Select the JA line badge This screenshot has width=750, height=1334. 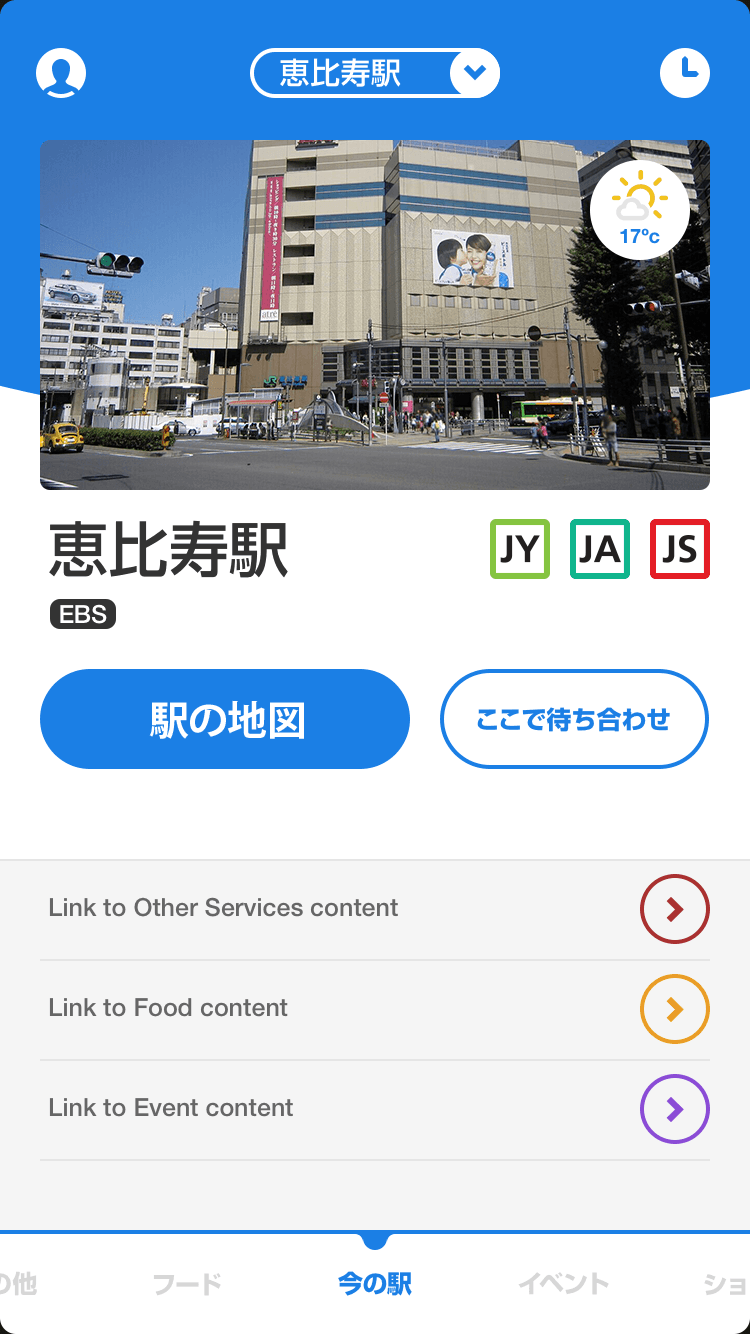point(600,549)
